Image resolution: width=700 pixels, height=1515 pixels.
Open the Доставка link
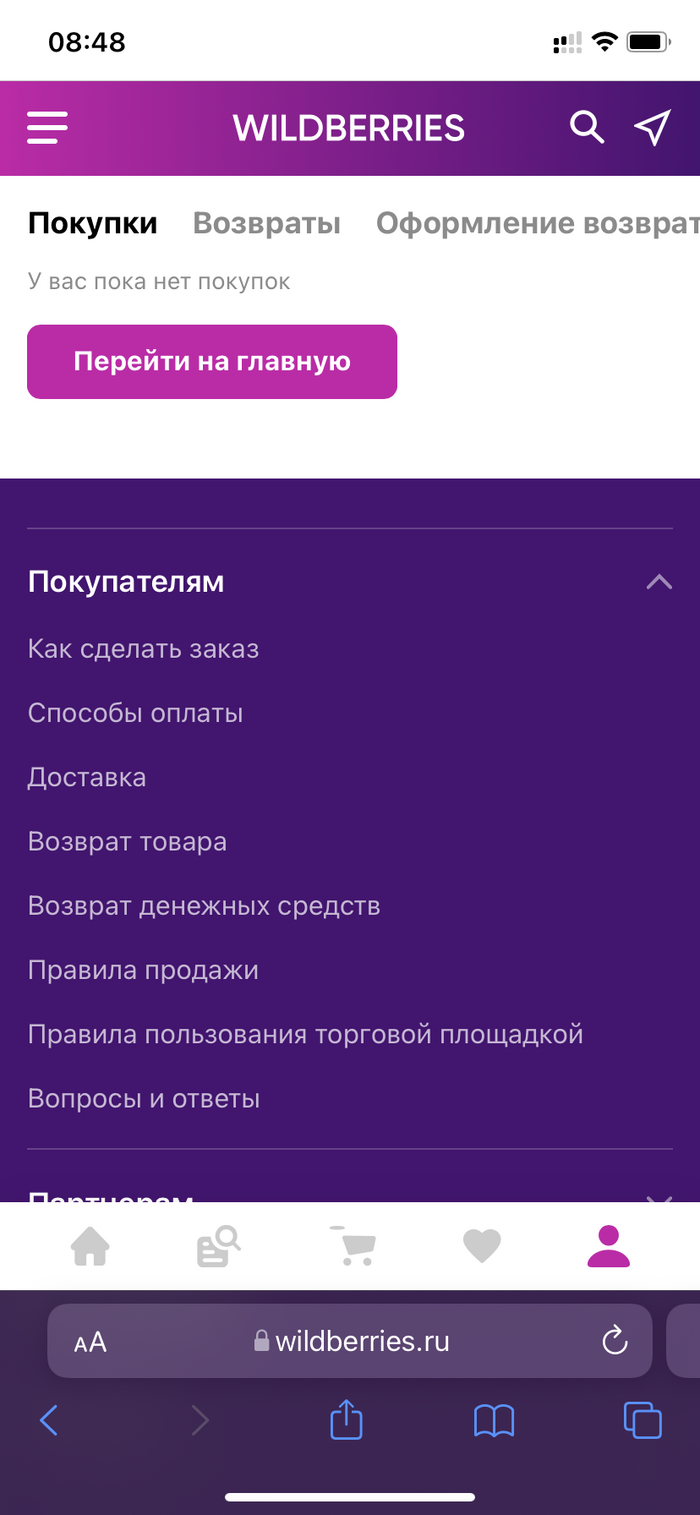point(87,777)
